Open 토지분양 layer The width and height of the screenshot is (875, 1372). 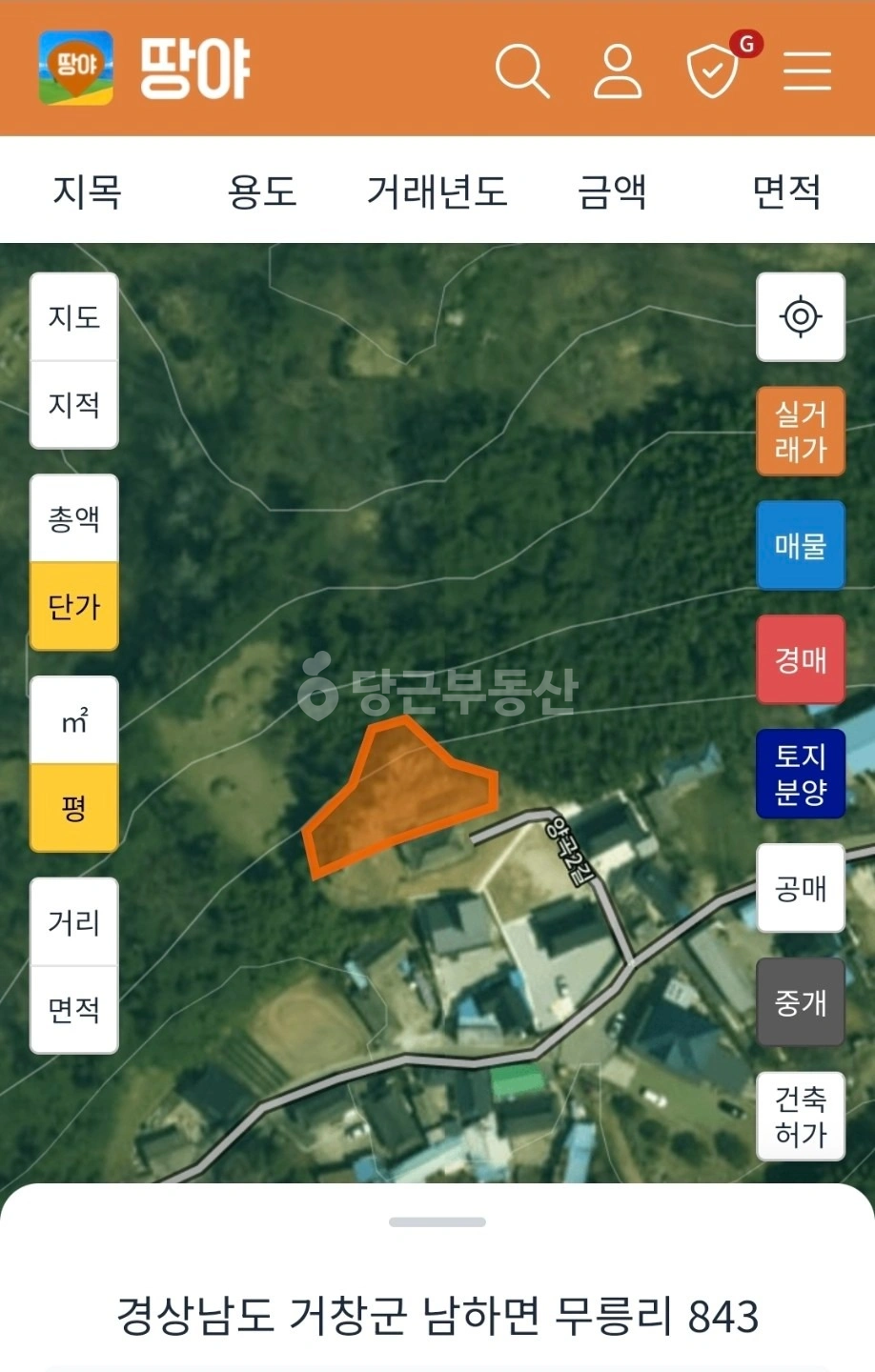click(x=801, y=774)
